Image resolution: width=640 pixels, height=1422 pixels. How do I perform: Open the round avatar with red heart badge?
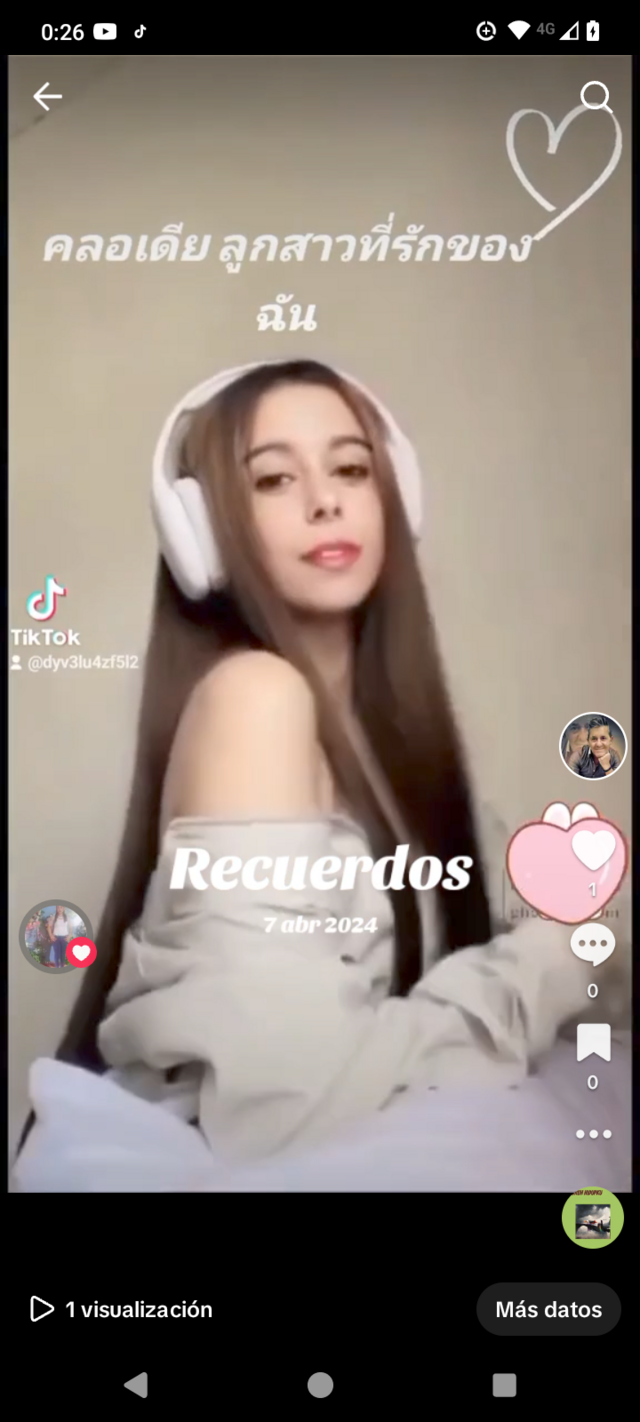click(57, 936)
